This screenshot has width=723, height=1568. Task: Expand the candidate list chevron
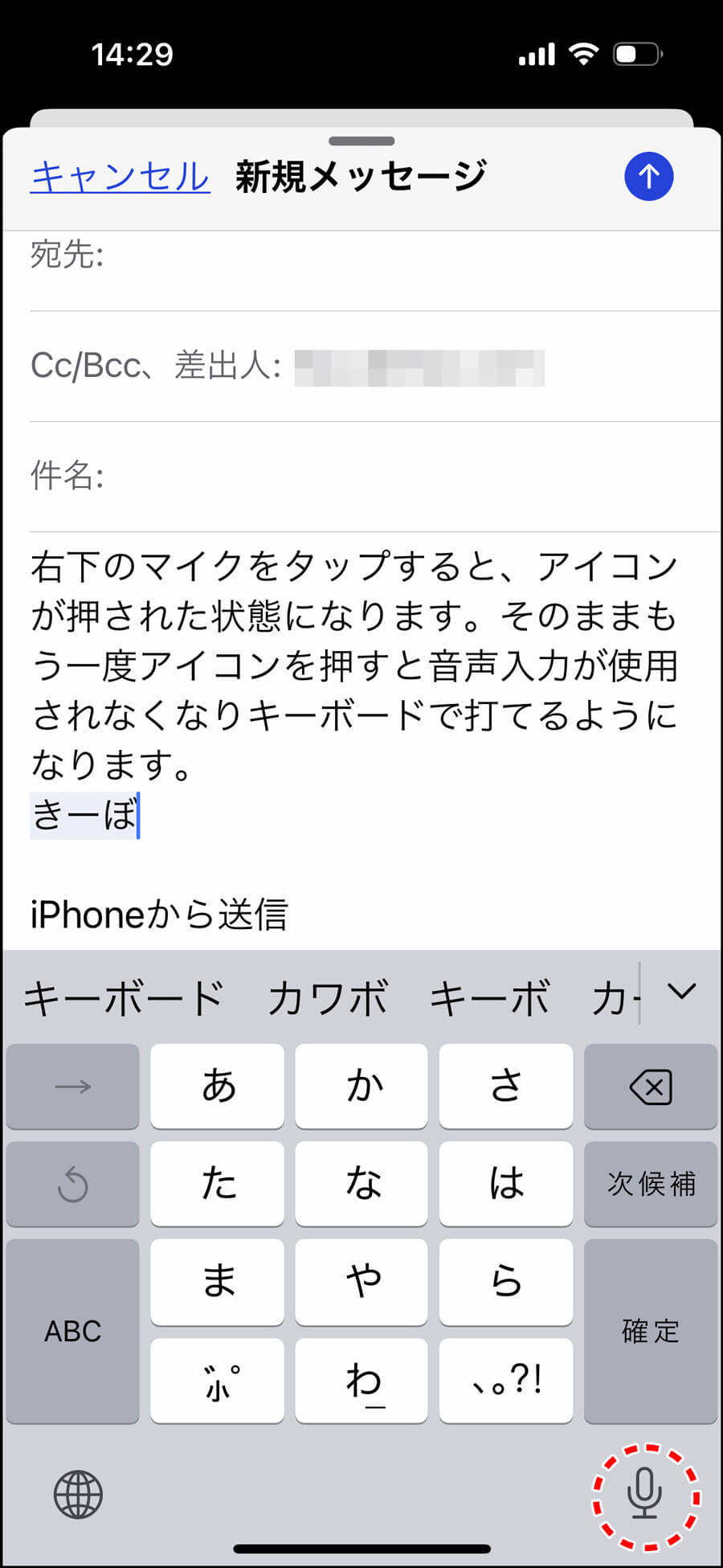(681, 992)
